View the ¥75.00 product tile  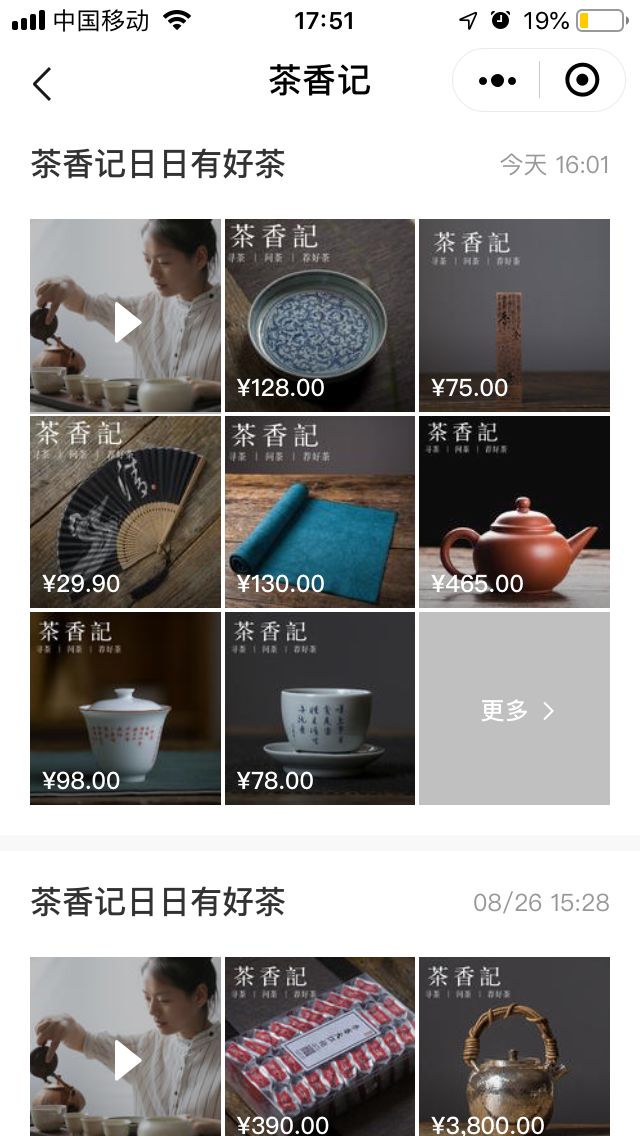(514, 315)
